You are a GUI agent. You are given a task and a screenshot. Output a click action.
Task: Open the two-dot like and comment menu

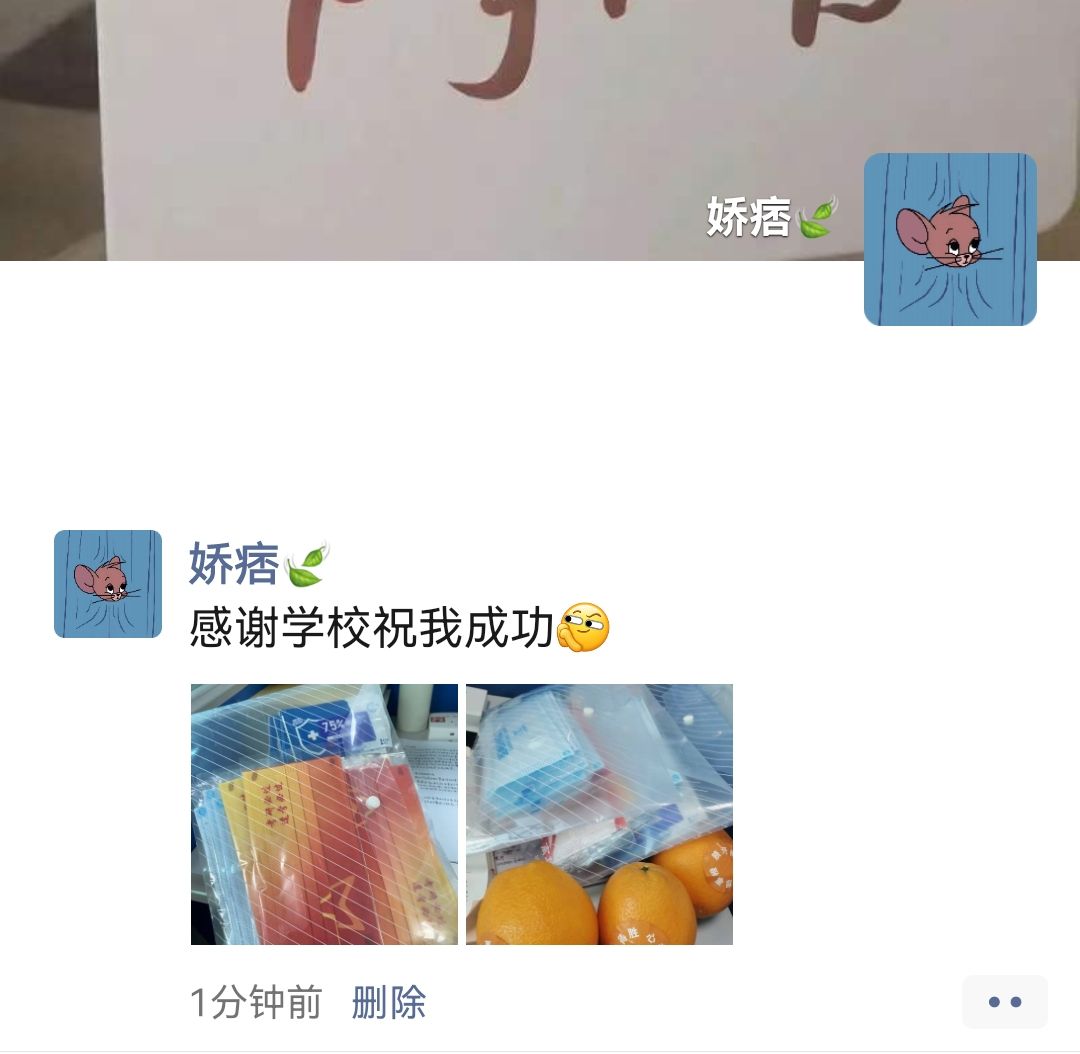click(1004, 1002)
